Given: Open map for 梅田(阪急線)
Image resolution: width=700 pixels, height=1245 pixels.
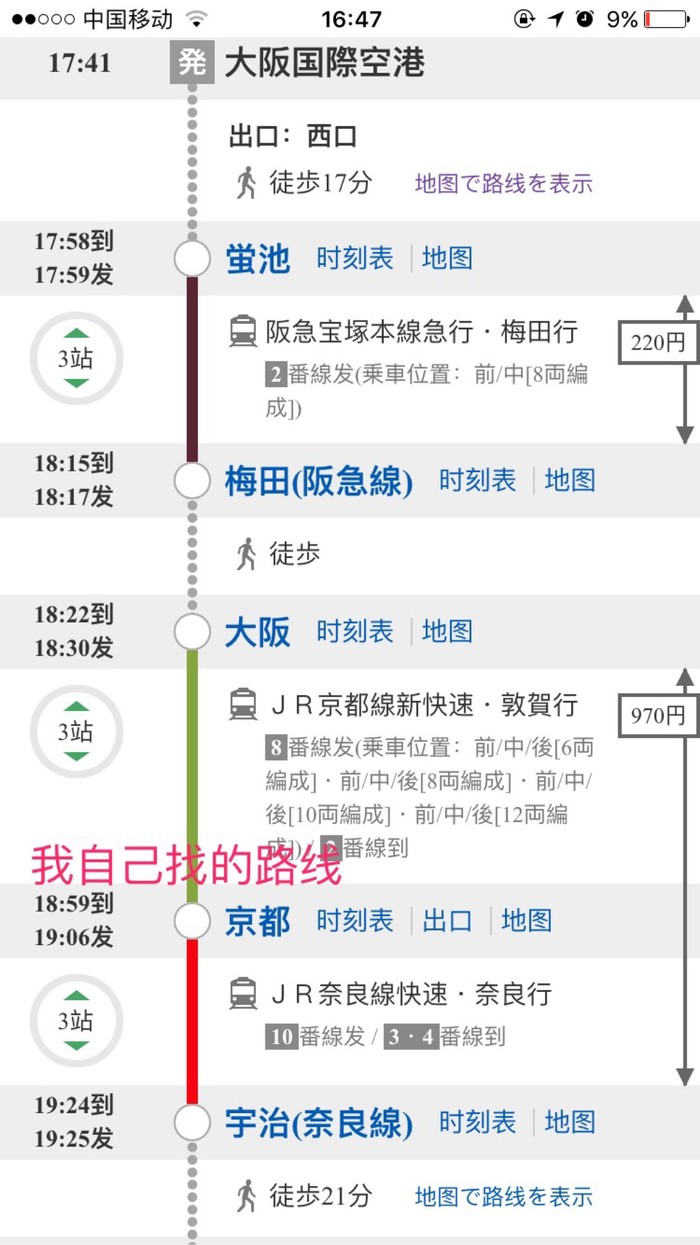Looking at the screenshot, I should coord(570,481).
